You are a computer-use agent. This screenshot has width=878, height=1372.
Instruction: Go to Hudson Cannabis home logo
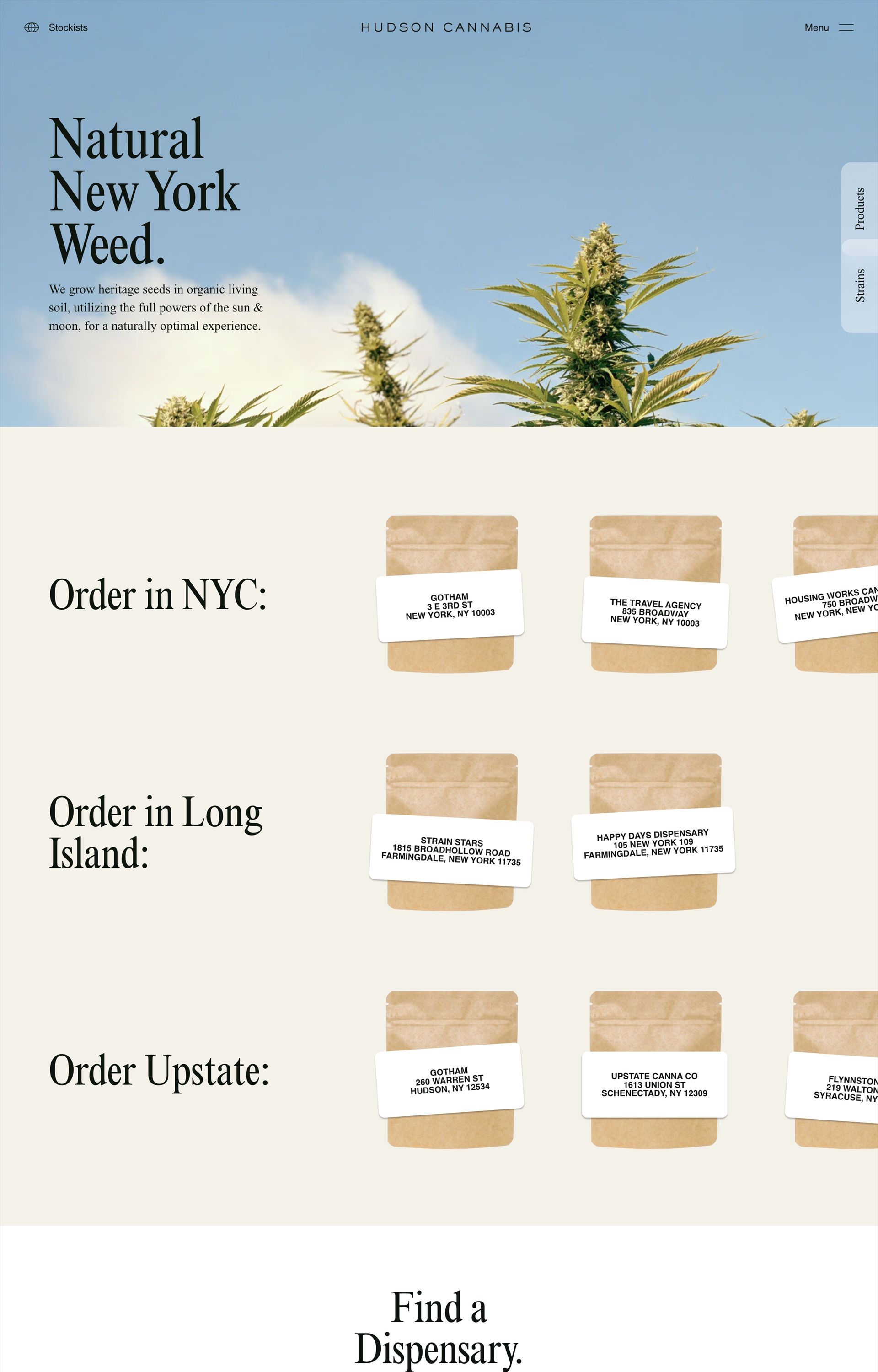click(x=446, y=27)
